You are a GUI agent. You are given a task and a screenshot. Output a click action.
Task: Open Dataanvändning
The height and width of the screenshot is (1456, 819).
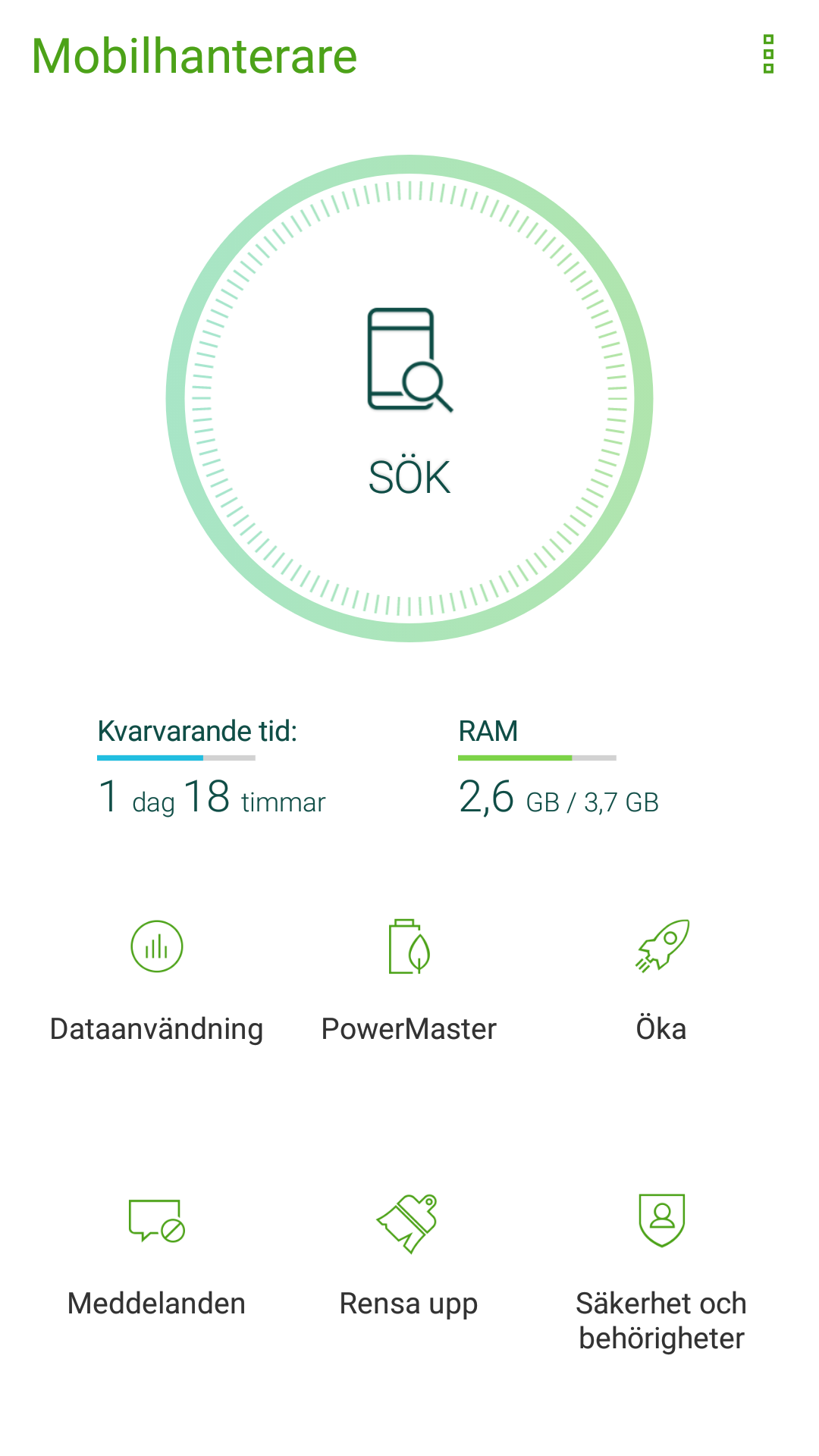click(157, 978)
